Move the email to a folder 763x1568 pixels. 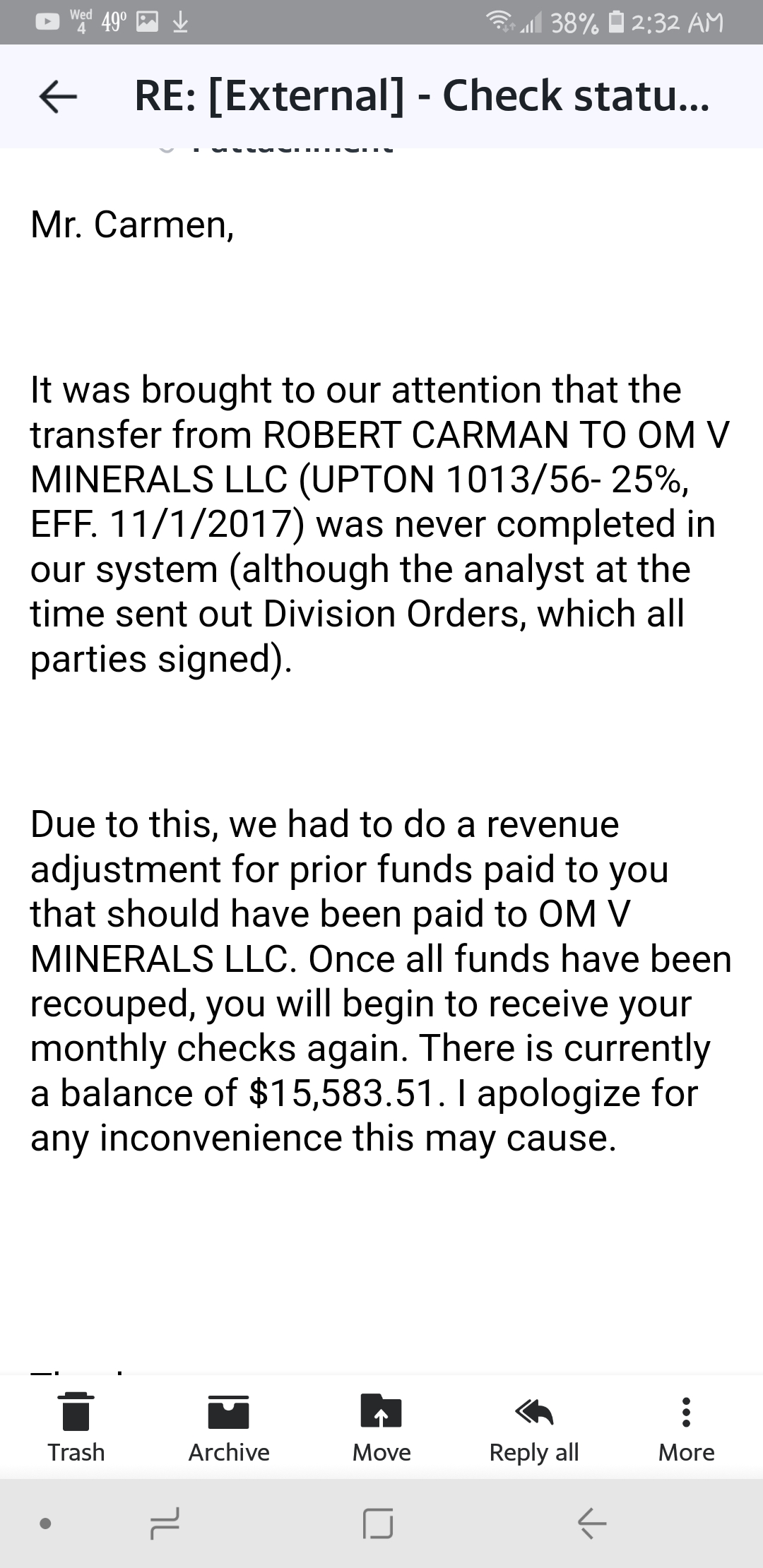381,1427
